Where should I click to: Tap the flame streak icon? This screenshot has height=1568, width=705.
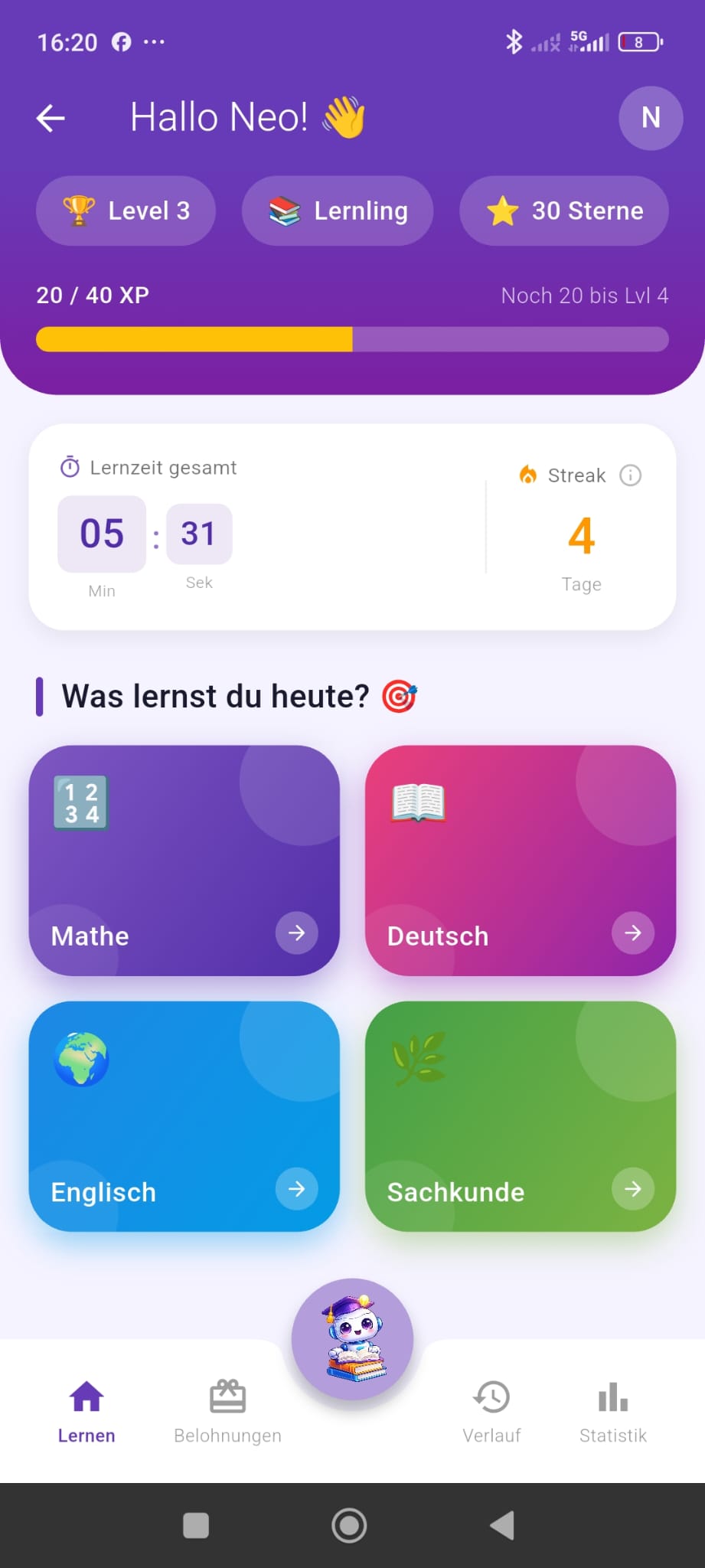[527, 475]
